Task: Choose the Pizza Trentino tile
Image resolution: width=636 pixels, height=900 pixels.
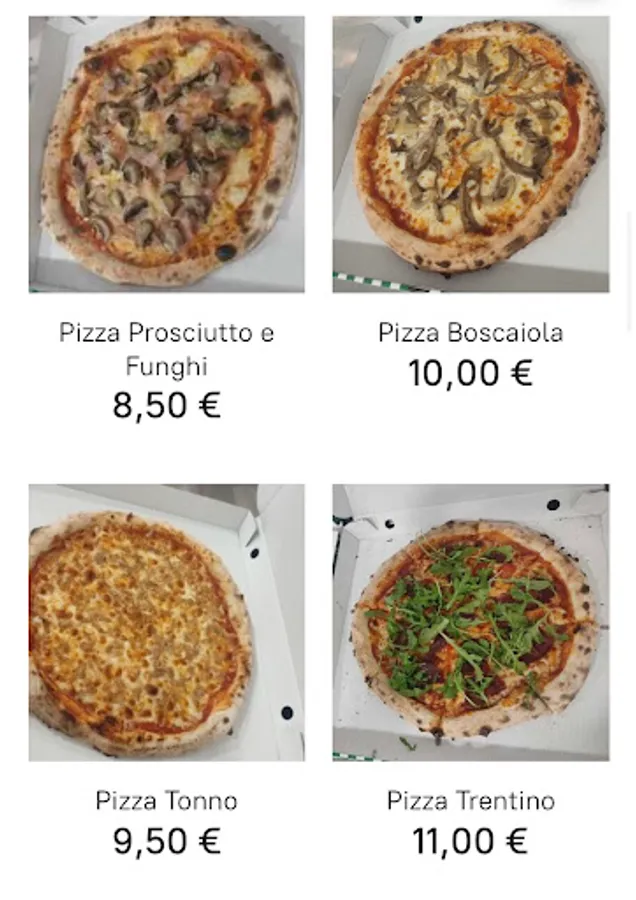Action: (x=470, y=623)
